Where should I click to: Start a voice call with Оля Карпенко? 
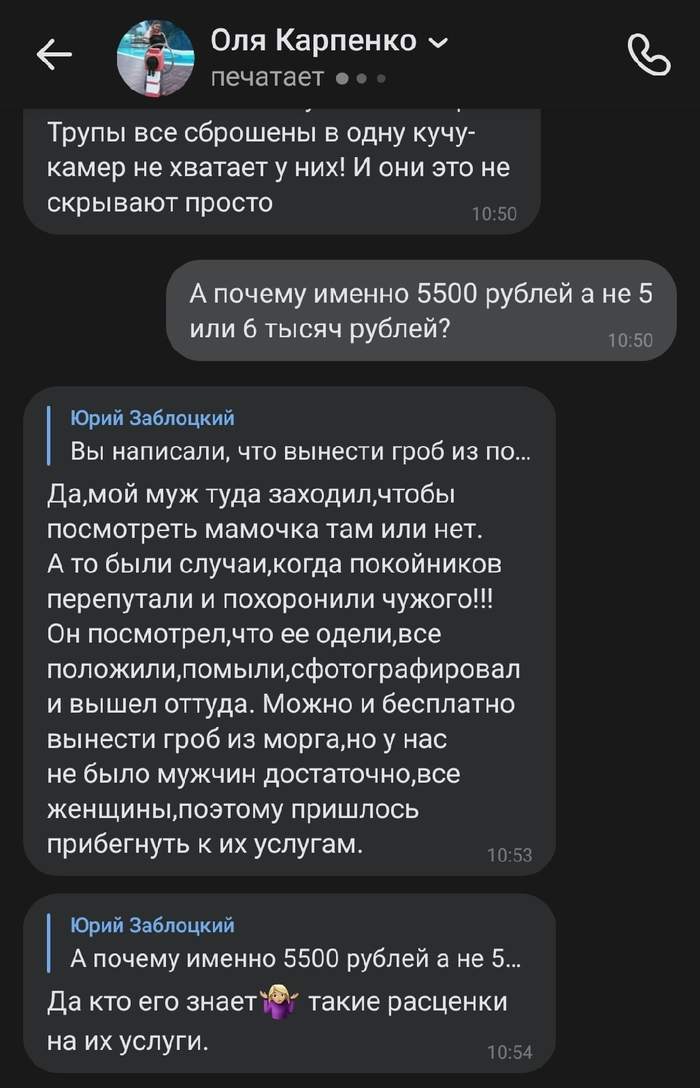point(647,56)
